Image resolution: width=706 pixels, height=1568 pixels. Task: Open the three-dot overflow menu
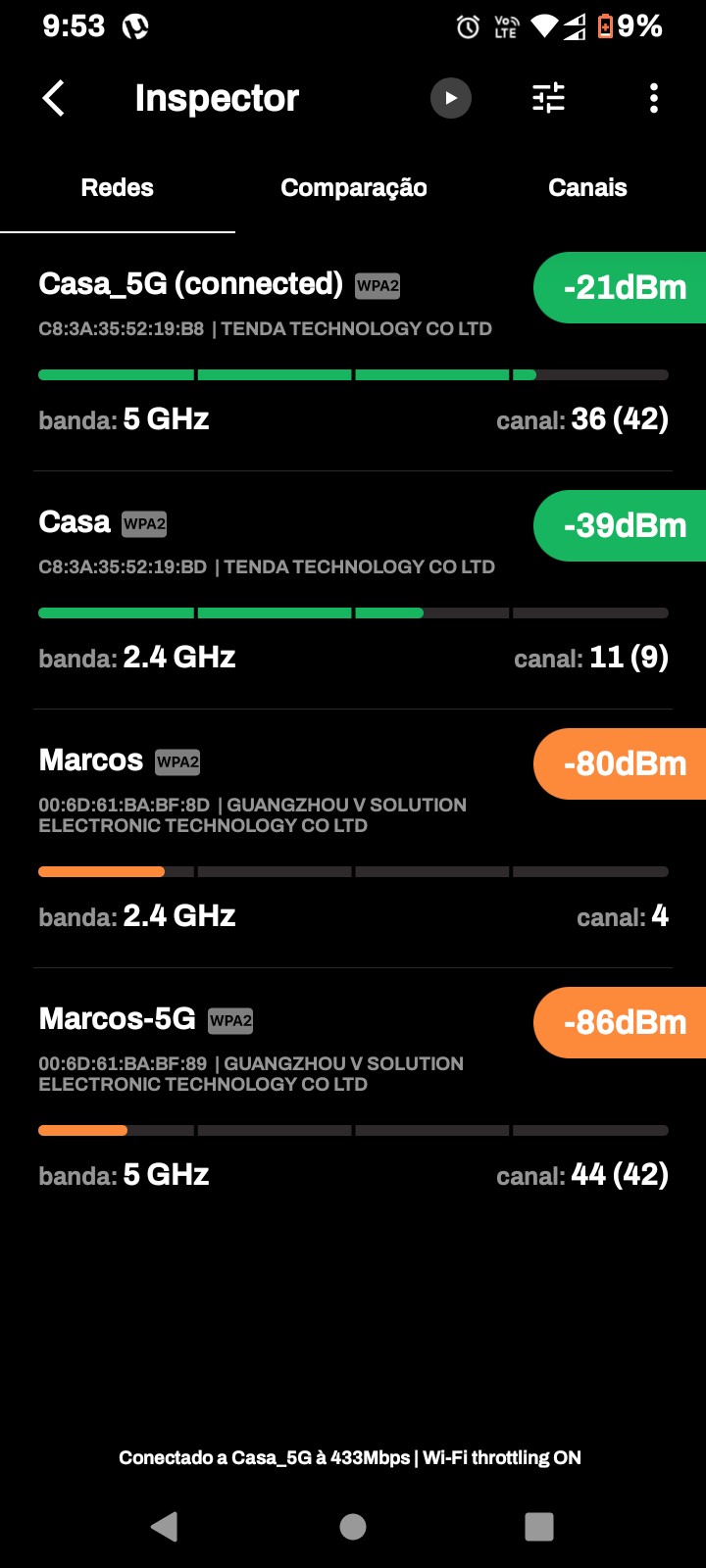pyautogui.click(x=654, y=98)
